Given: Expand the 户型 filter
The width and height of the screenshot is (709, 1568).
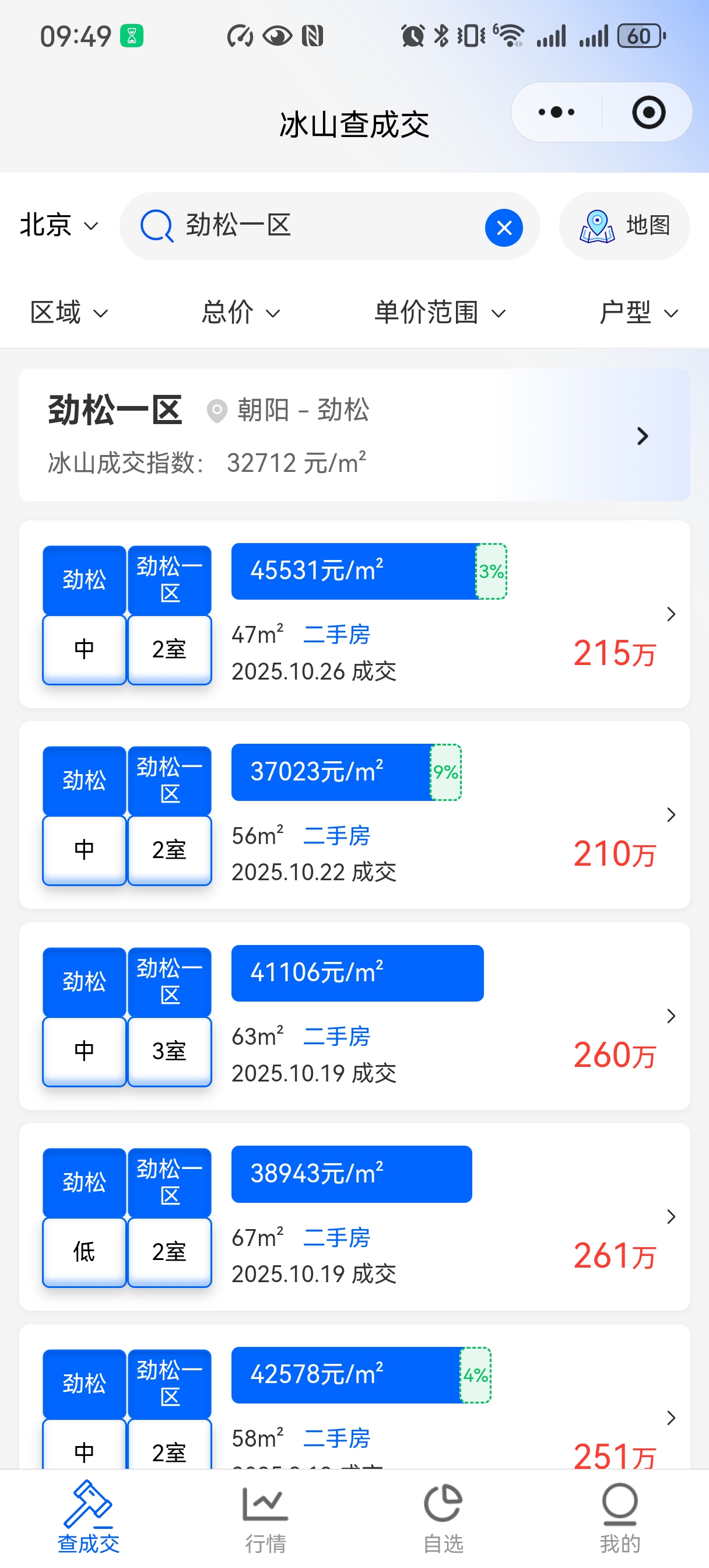Looking at the screenshot, I should (x=638, y=313).
